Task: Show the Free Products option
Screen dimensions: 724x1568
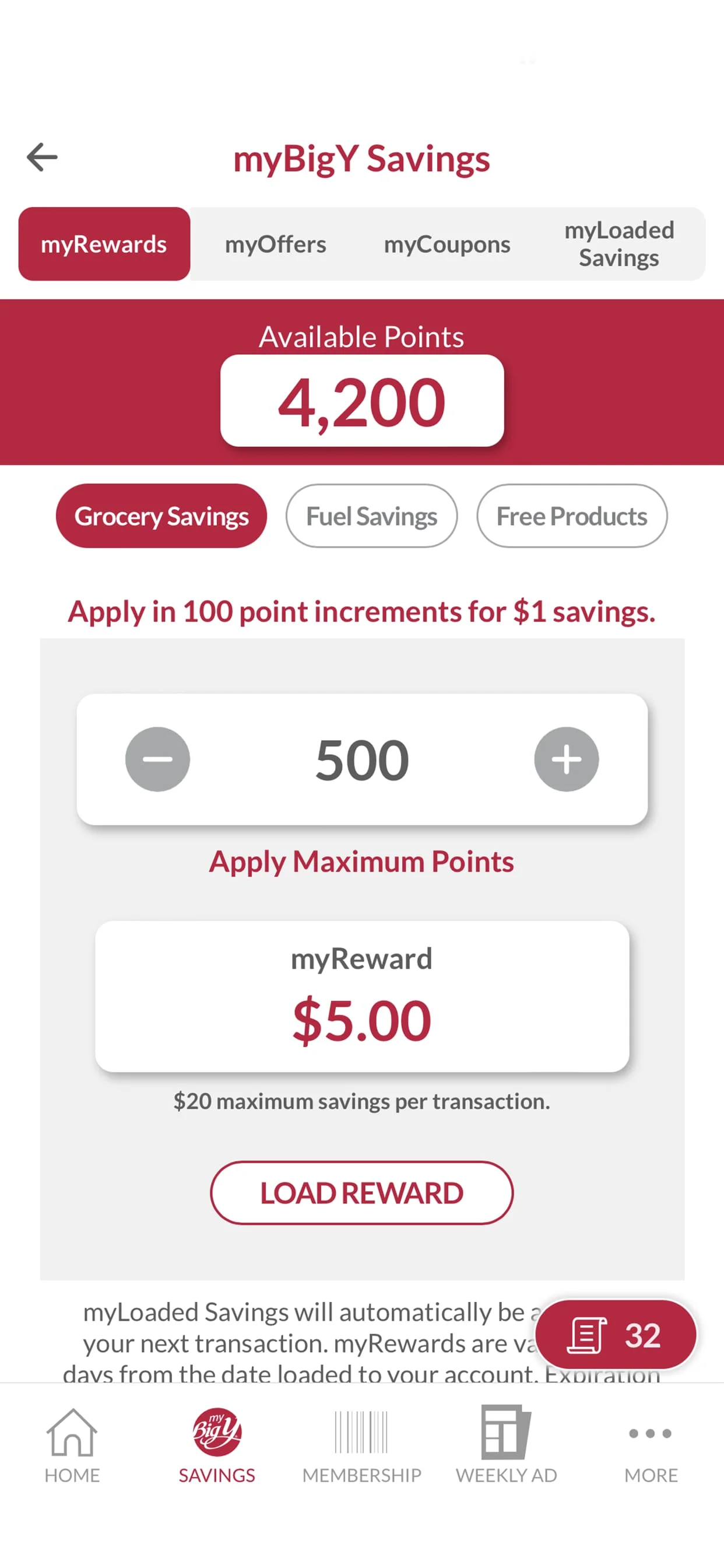Action: (571, 516)
